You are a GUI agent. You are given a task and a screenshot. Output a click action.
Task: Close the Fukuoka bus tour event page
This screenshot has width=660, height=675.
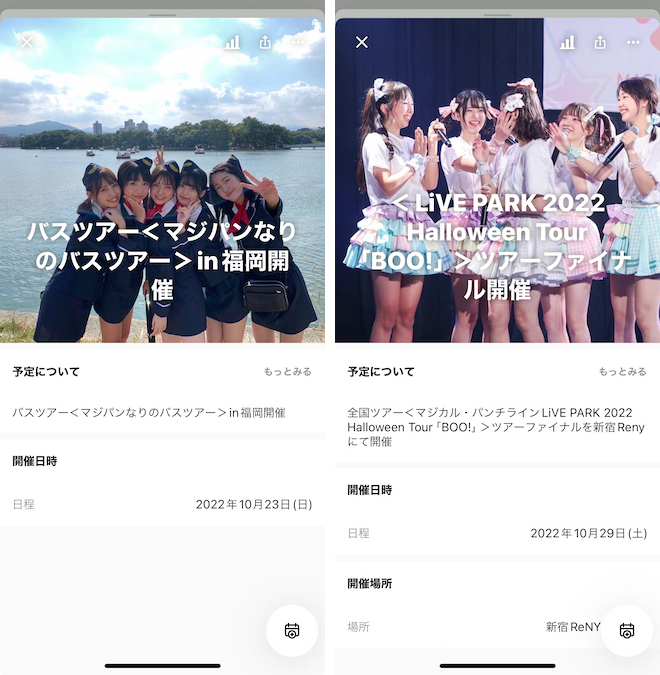pos(27,42)
